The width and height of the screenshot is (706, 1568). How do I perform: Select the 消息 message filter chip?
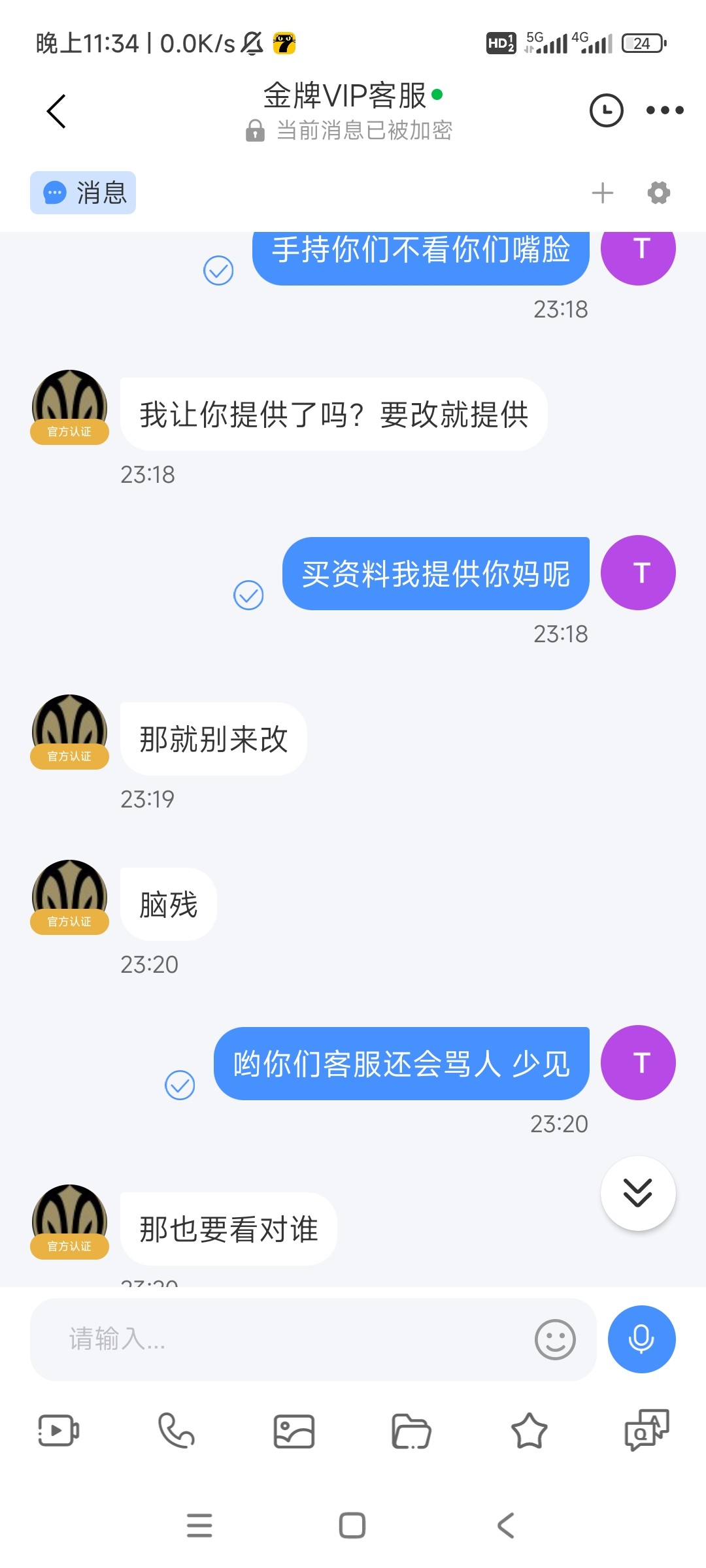[x=82, y=193]
